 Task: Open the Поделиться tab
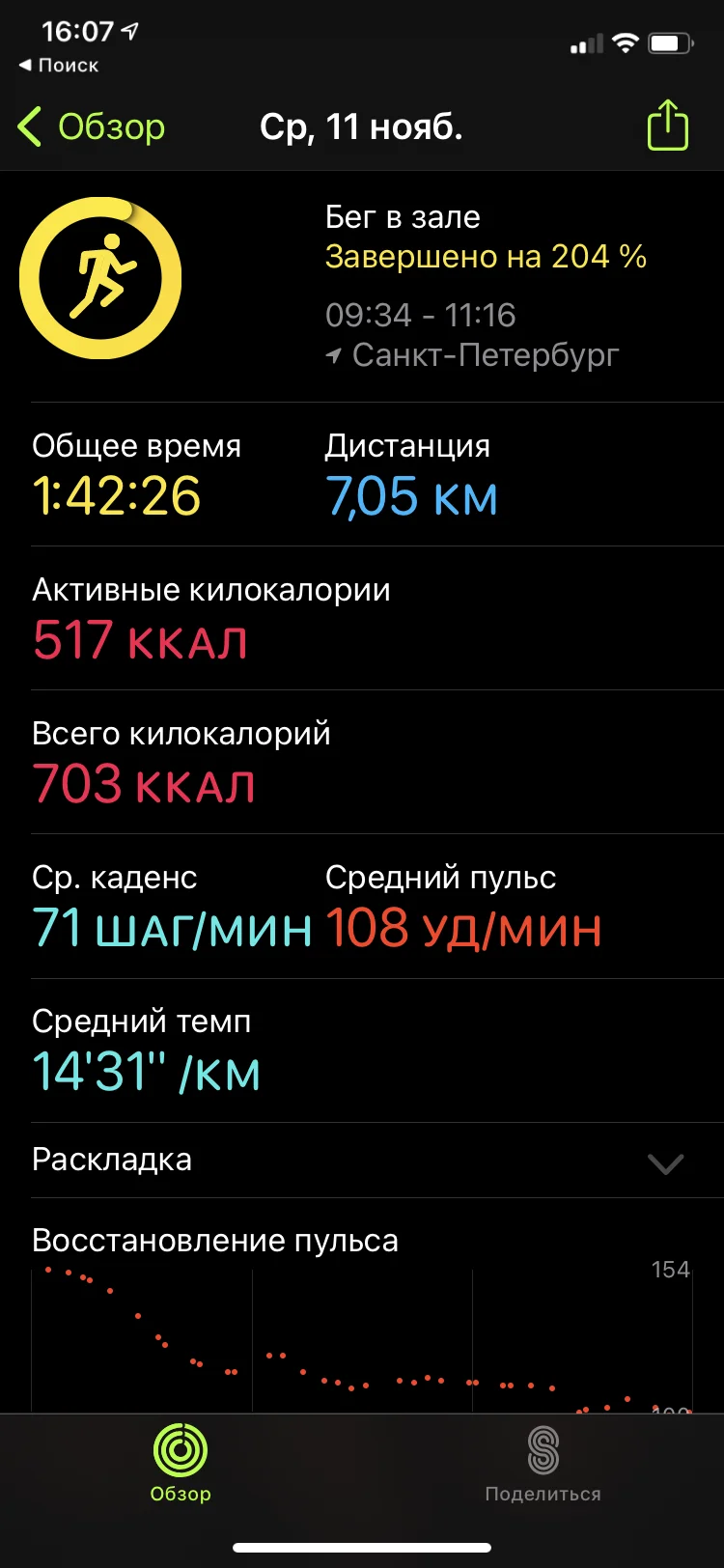(x=543, y=1463)
